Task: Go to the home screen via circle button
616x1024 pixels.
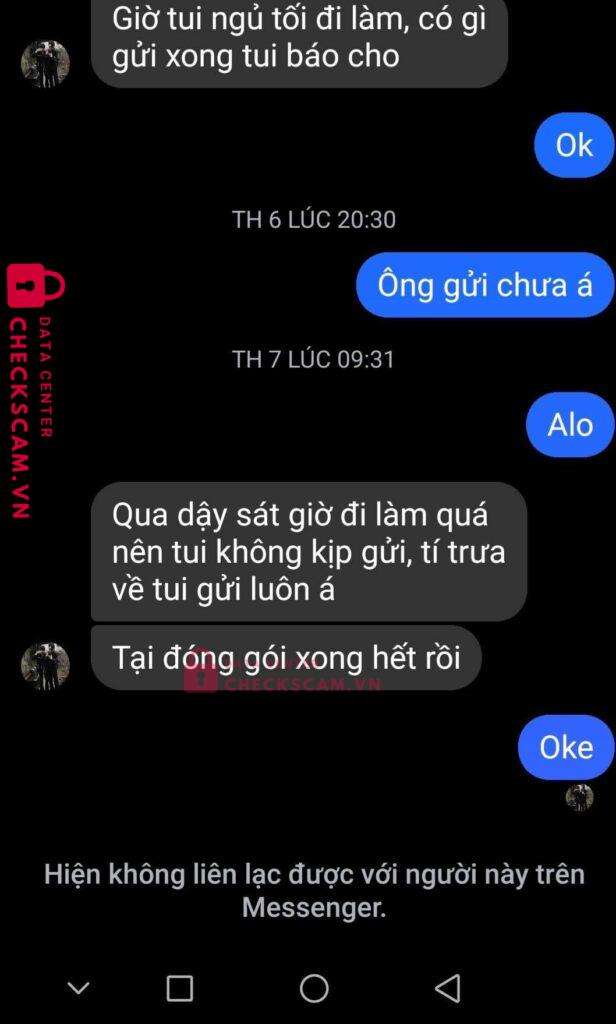Action: (314, 988)
